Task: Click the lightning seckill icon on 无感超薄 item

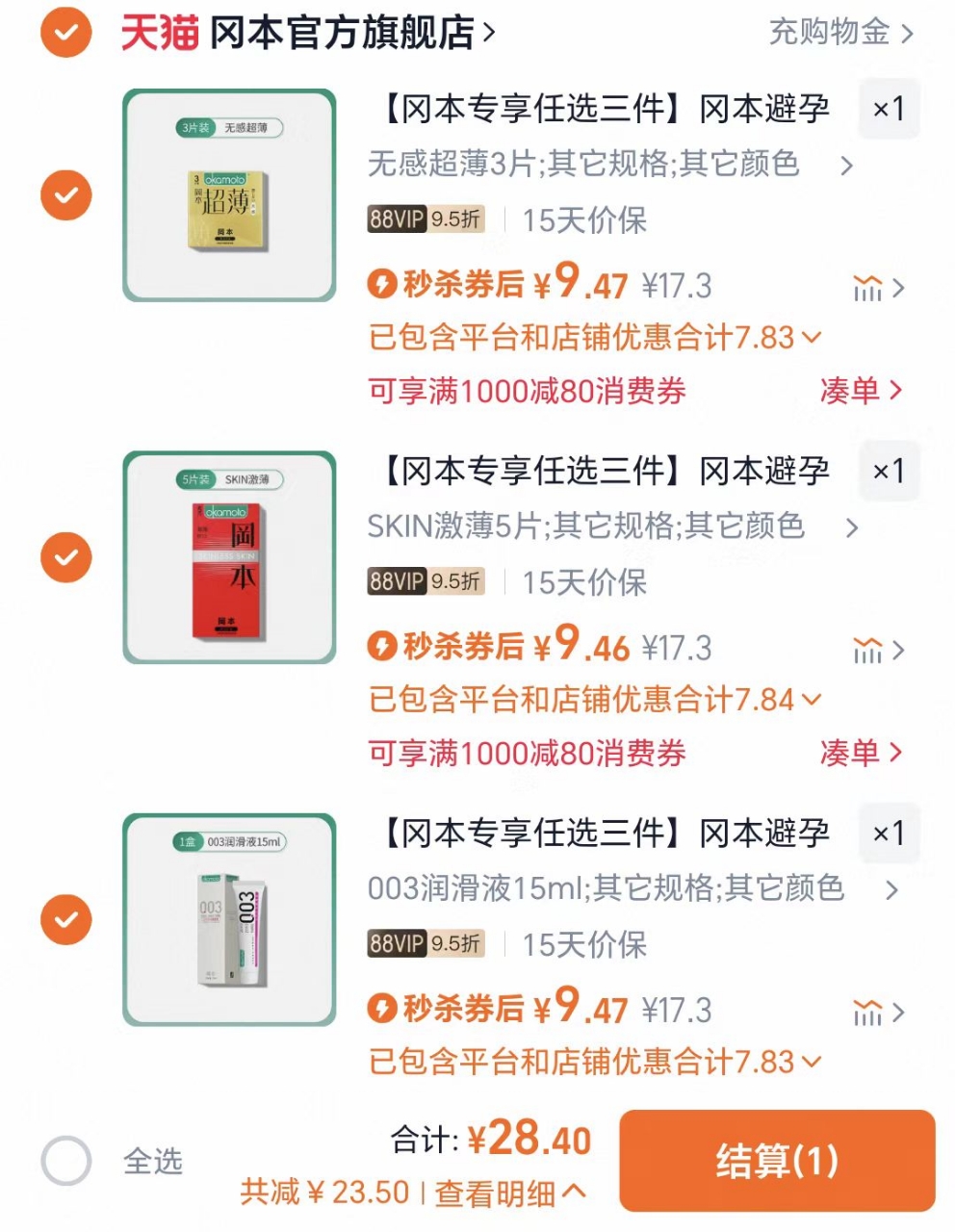Action: pos(381,284)
